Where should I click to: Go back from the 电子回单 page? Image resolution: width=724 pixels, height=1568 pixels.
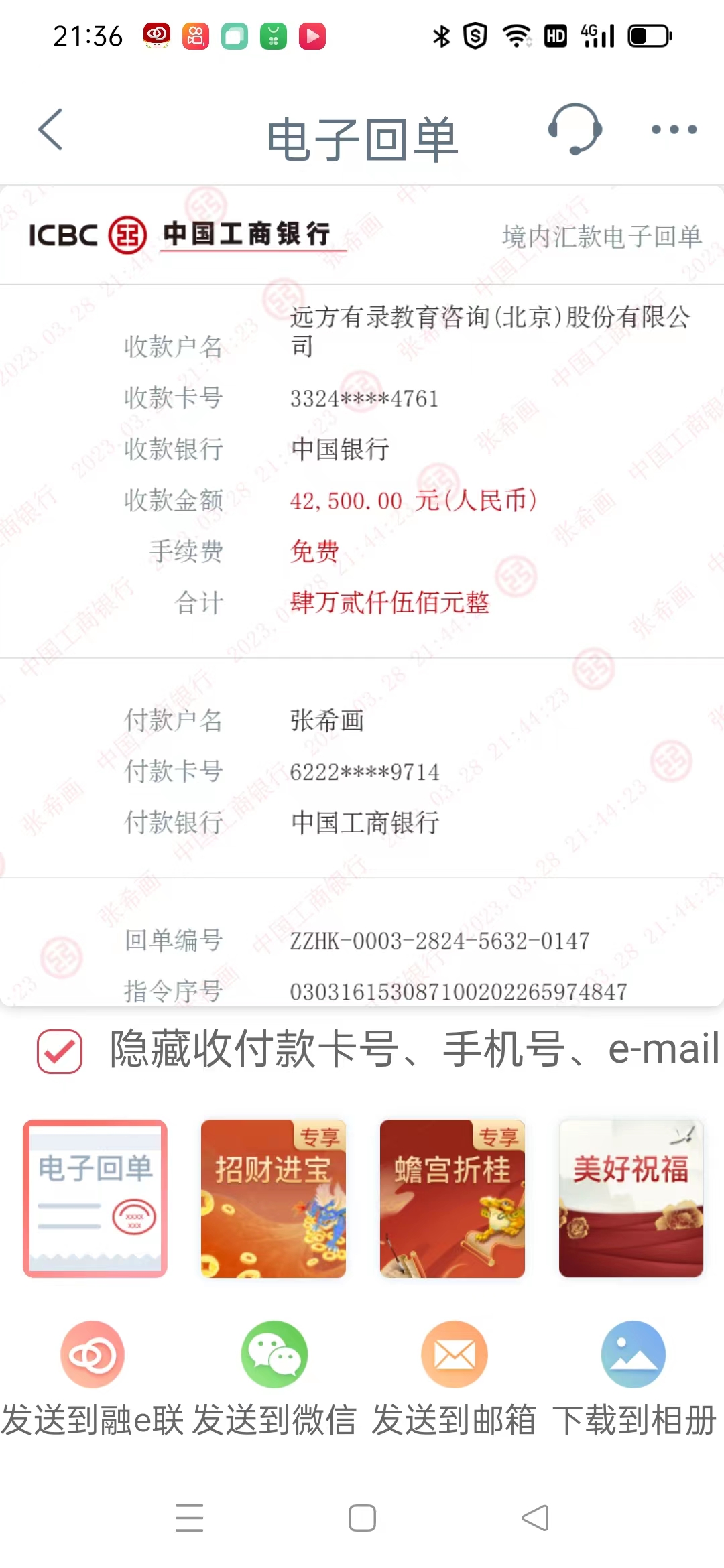click(50, 129)
